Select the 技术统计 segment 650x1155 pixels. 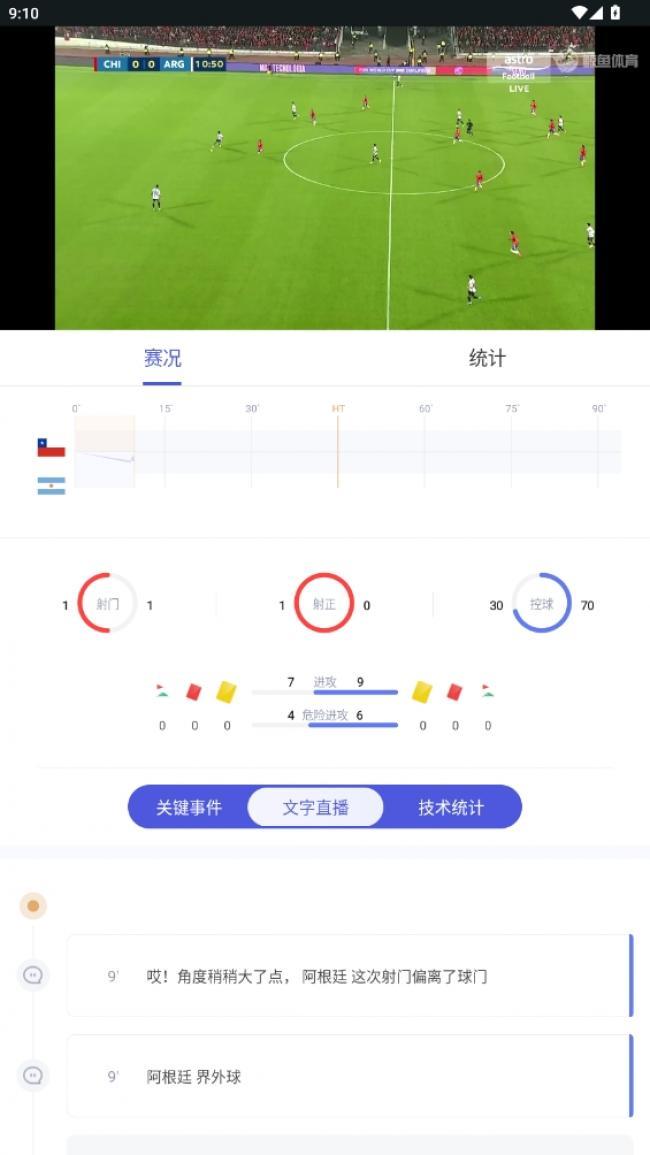(x=450, y=807)
